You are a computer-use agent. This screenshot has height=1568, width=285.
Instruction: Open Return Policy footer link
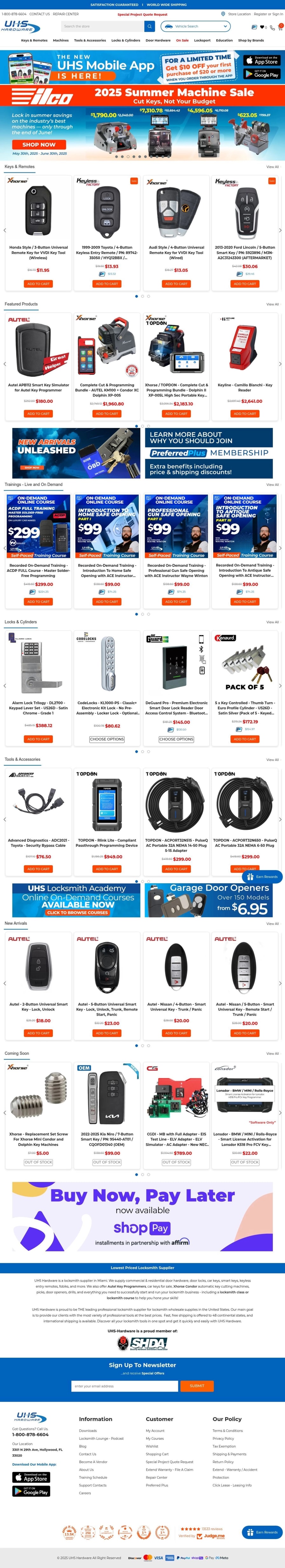(223, 1461)
